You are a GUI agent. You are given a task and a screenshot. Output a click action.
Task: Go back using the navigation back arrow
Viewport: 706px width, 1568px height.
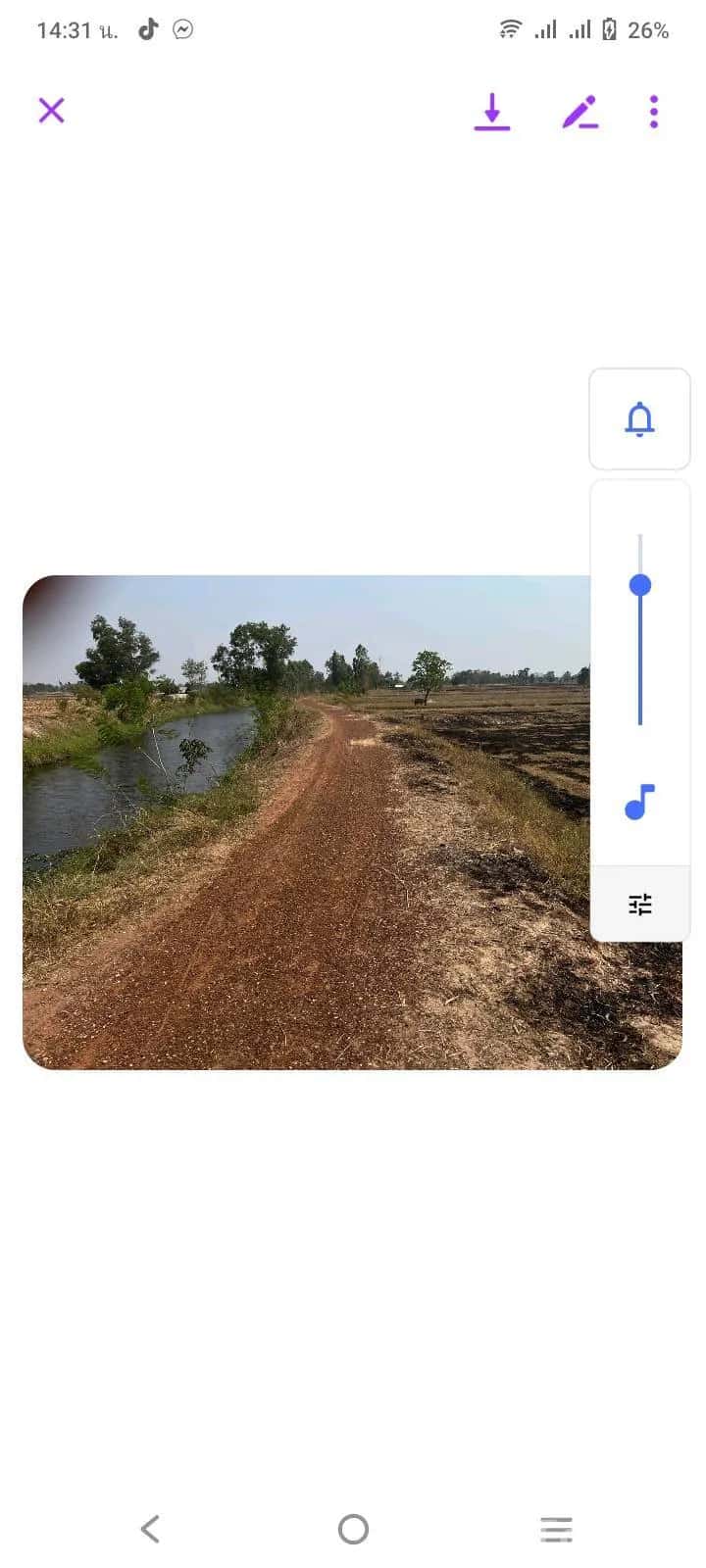(149, 1528)
